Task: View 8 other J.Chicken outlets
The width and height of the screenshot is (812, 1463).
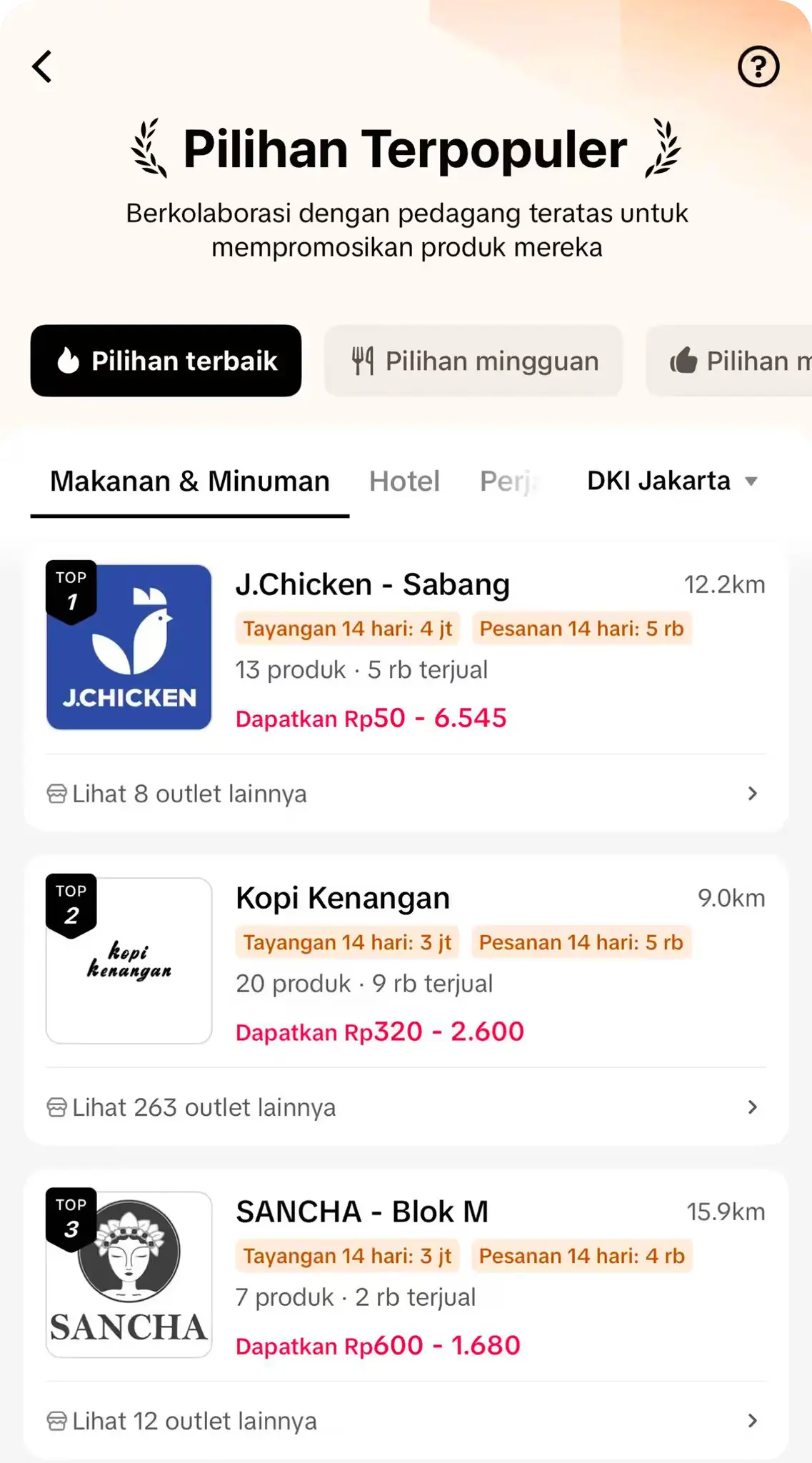Action: coord(406,794)
